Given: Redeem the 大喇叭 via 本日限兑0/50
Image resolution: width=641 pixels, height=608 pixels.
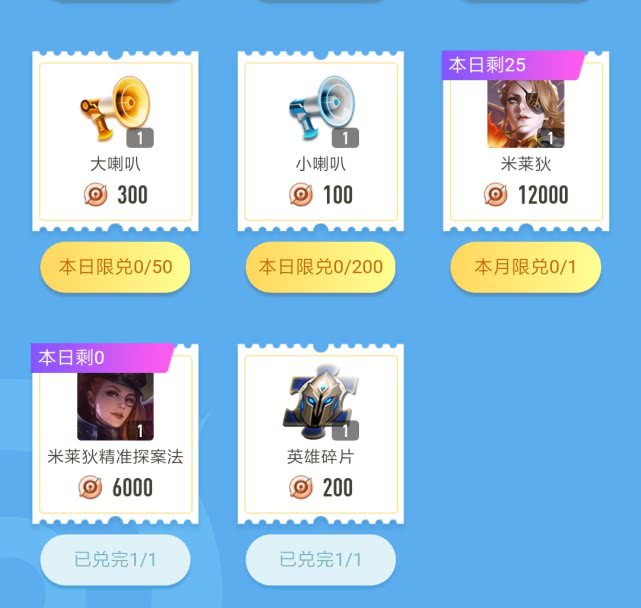Looking at the screenshot, I should (115, 267).
